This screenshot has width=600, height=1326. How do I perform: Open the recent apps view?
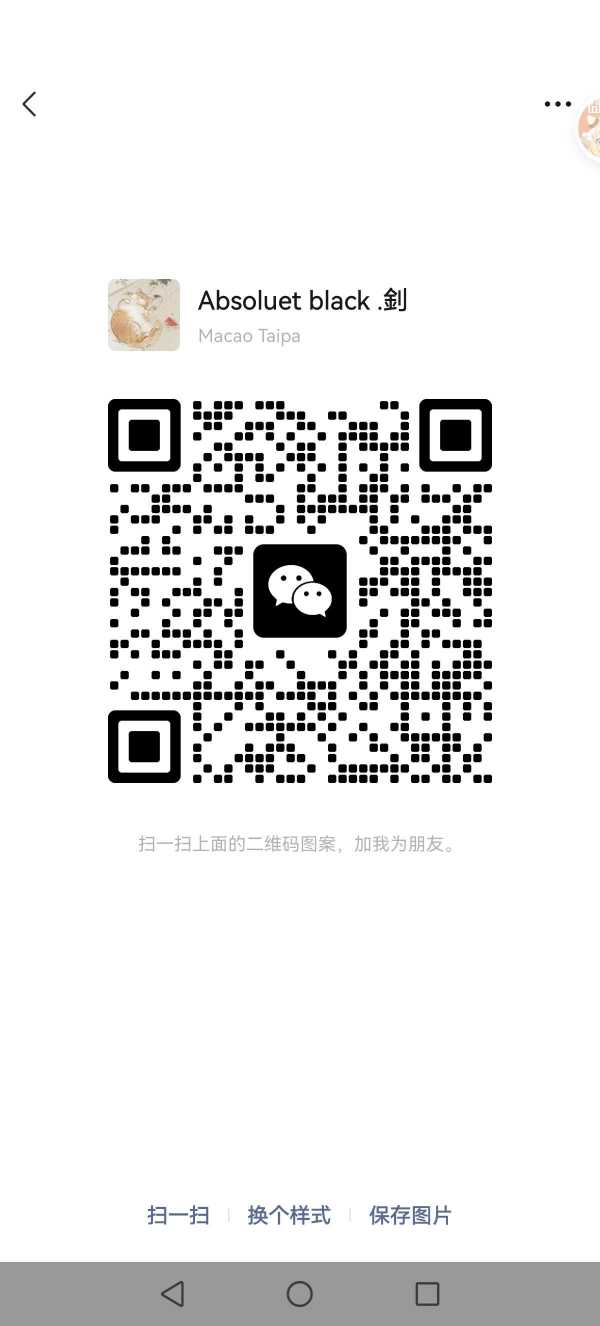click(427, 1293)
